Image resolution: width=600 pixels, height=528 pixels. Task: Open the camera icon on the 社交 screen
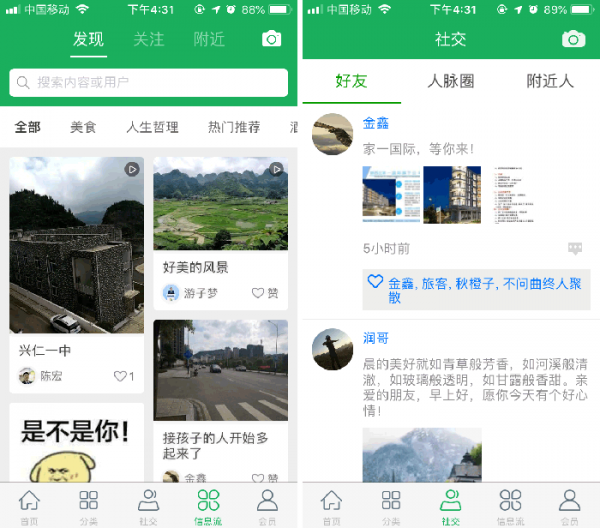(573, 39)
